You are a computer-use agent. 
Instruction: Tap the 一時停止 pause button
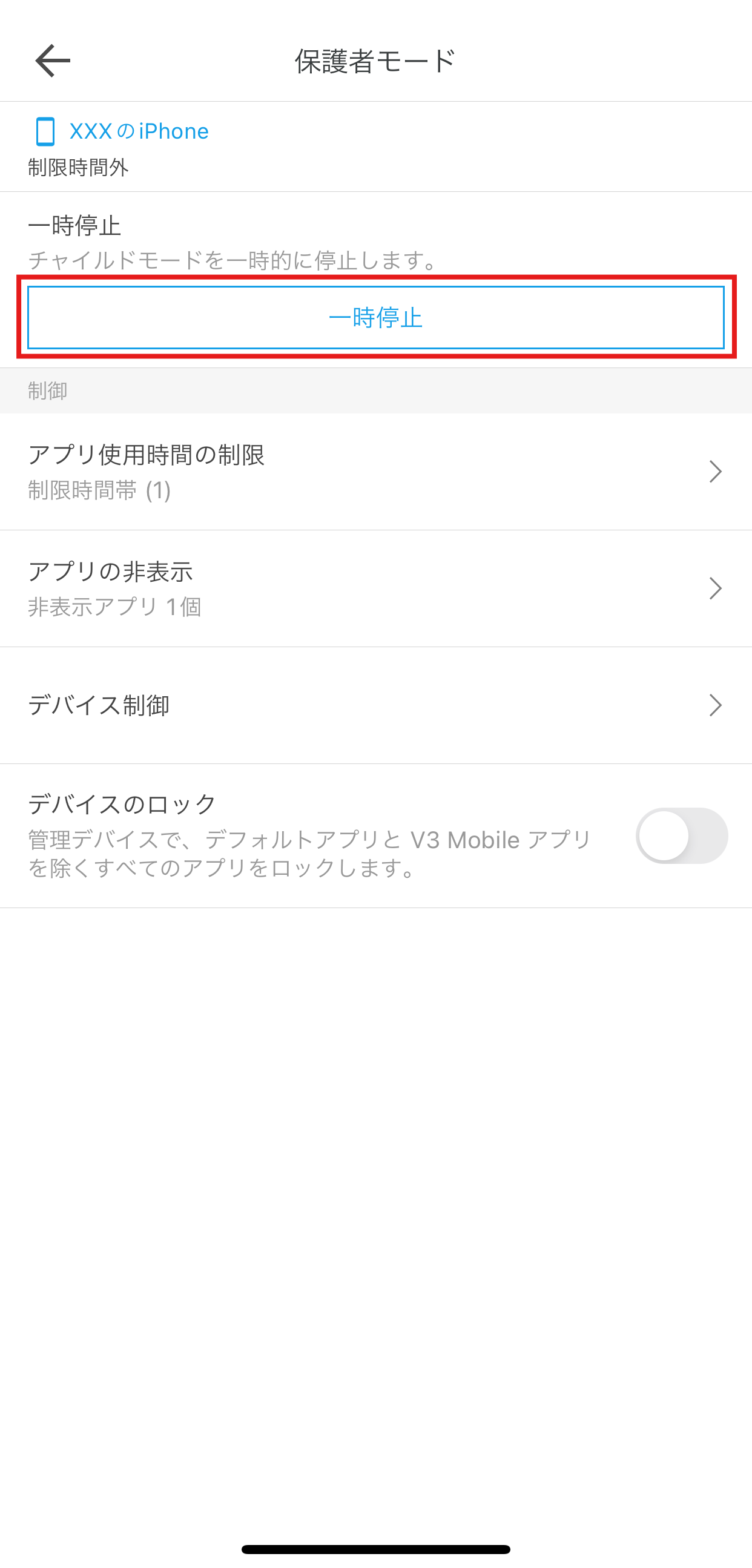pyautogui.click(x=375, y=317)
